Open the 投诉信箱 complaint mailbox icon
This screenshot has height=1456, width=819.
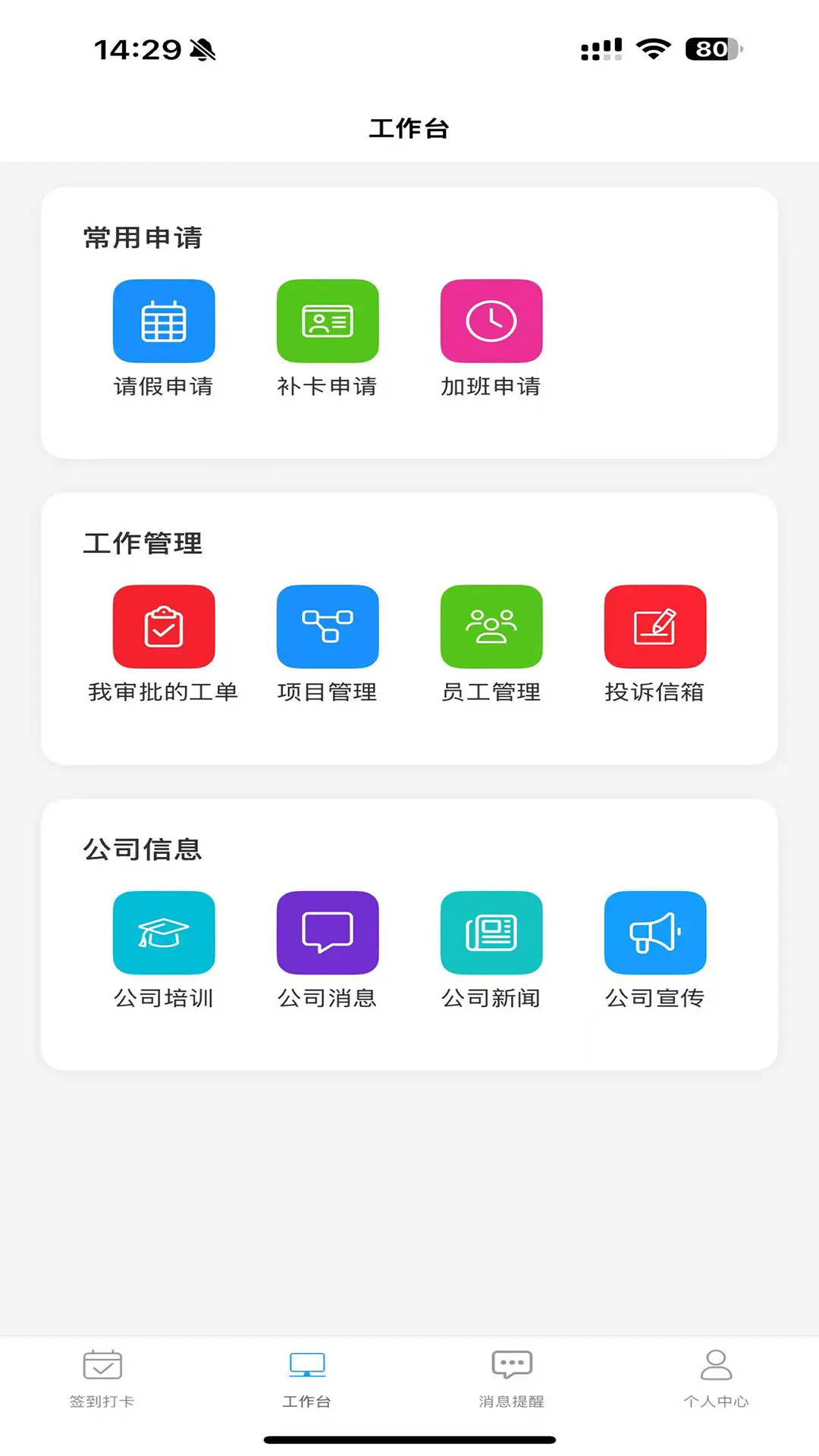[655, 627]
